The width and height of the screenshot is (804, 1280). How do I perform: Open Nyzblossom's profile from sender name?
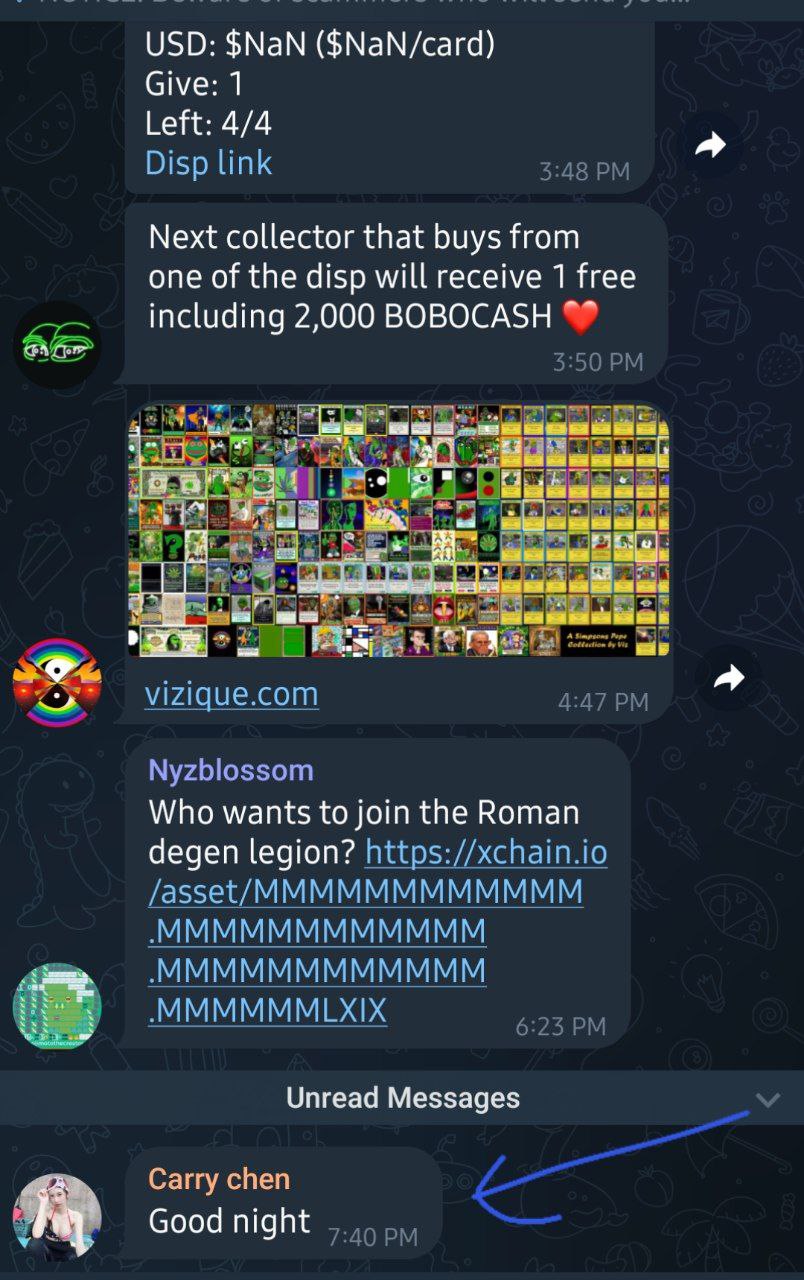(x=230, y=770)
